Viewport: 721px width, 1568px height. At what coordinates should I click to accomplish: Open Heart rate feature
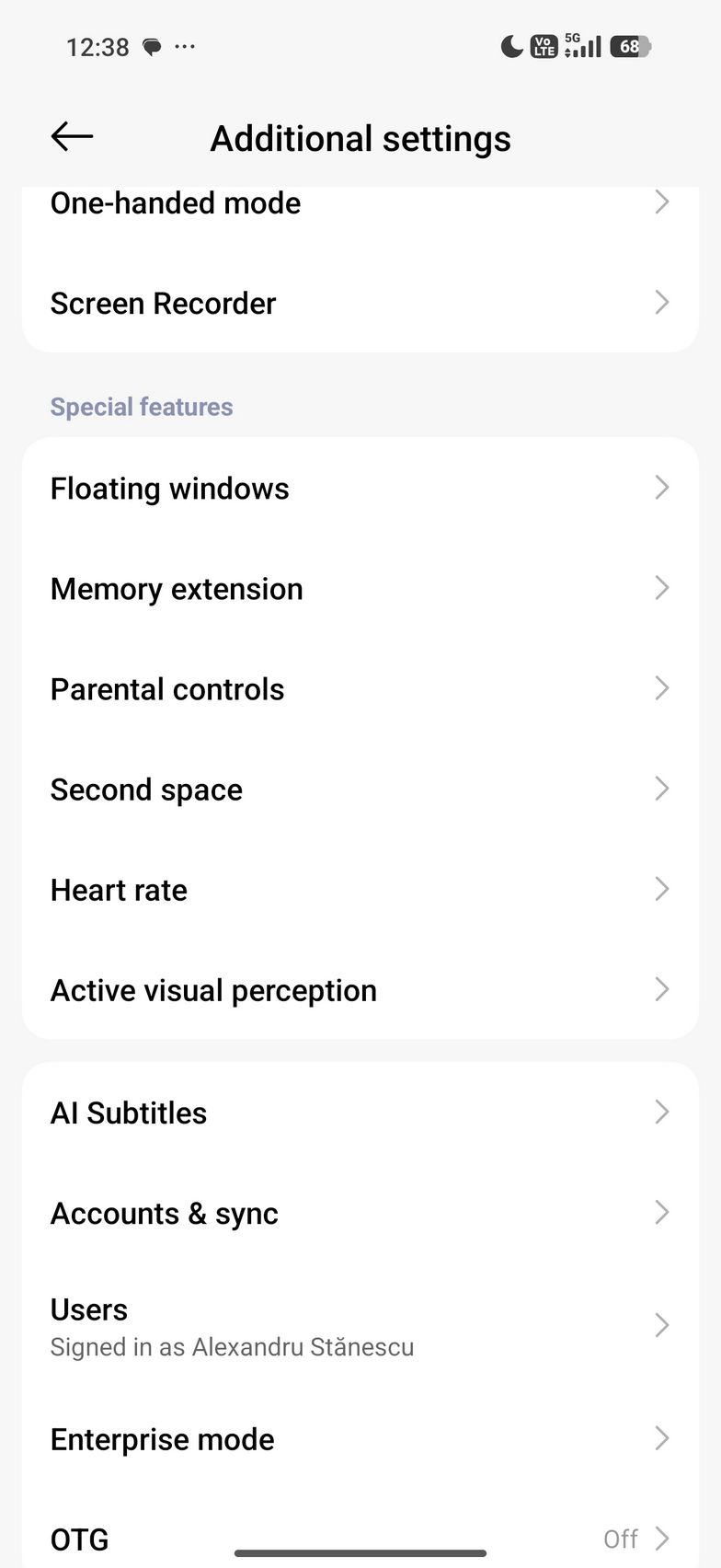click(359, 889)
